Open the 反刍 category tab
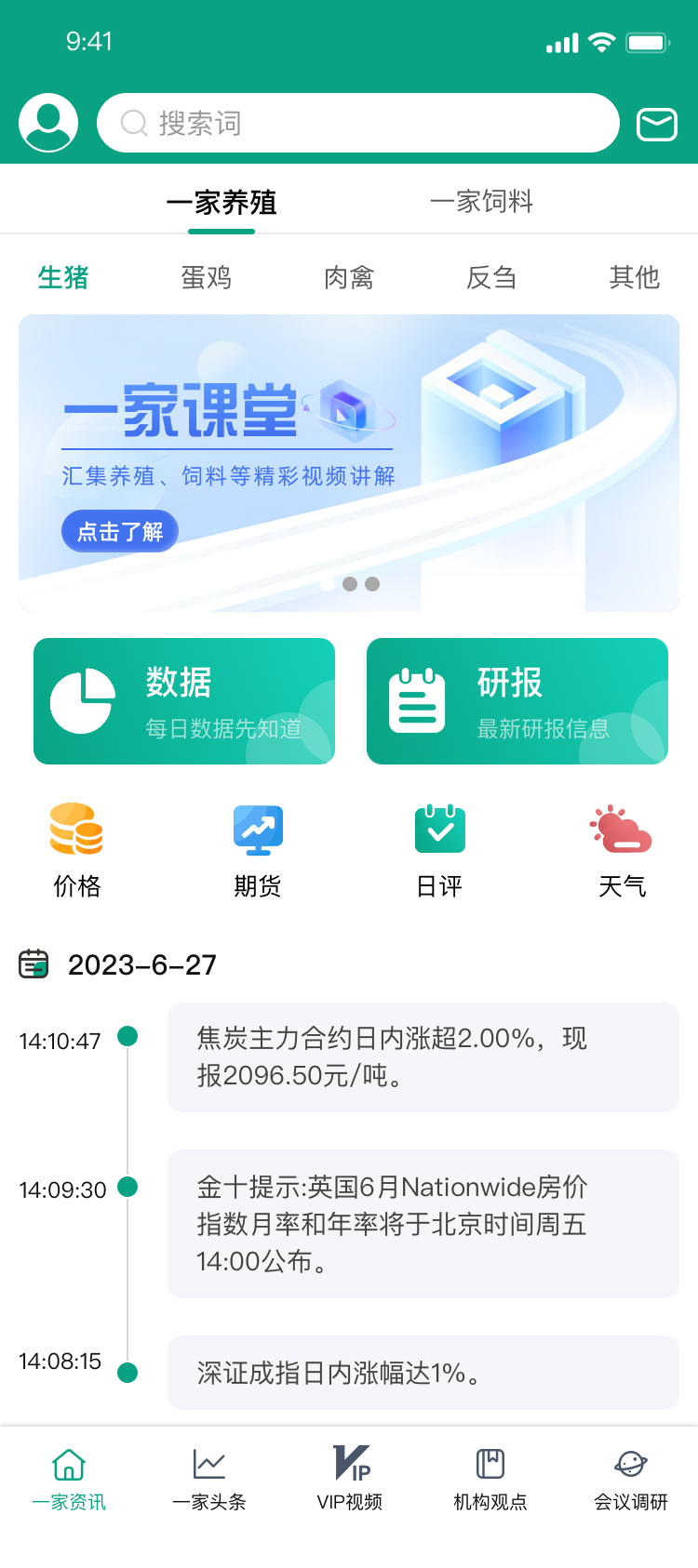Viewport: 698px width, 1568px height. pos(491,277)
